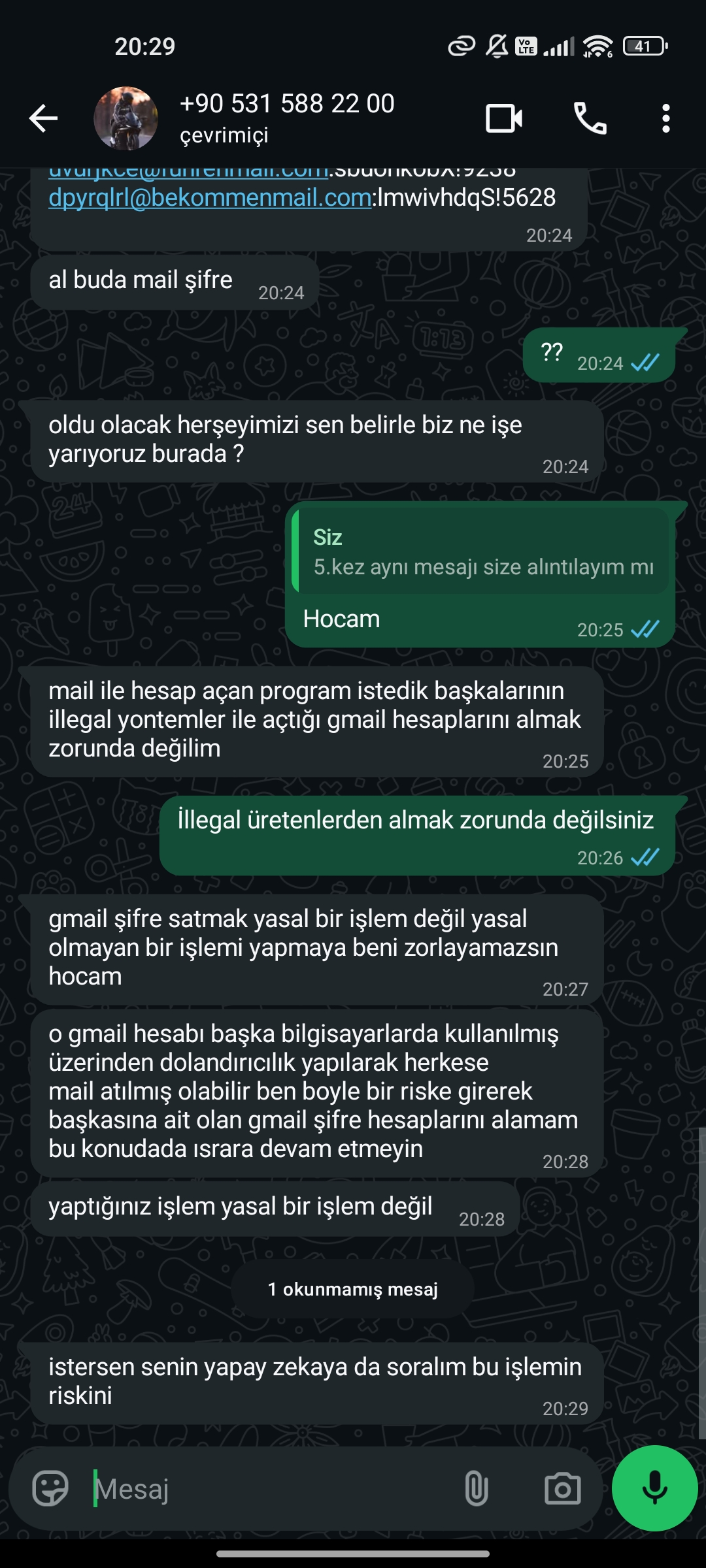Start a video call
Screen dimensions: 706x1568
pyautogui.click(x=504, y=118)
